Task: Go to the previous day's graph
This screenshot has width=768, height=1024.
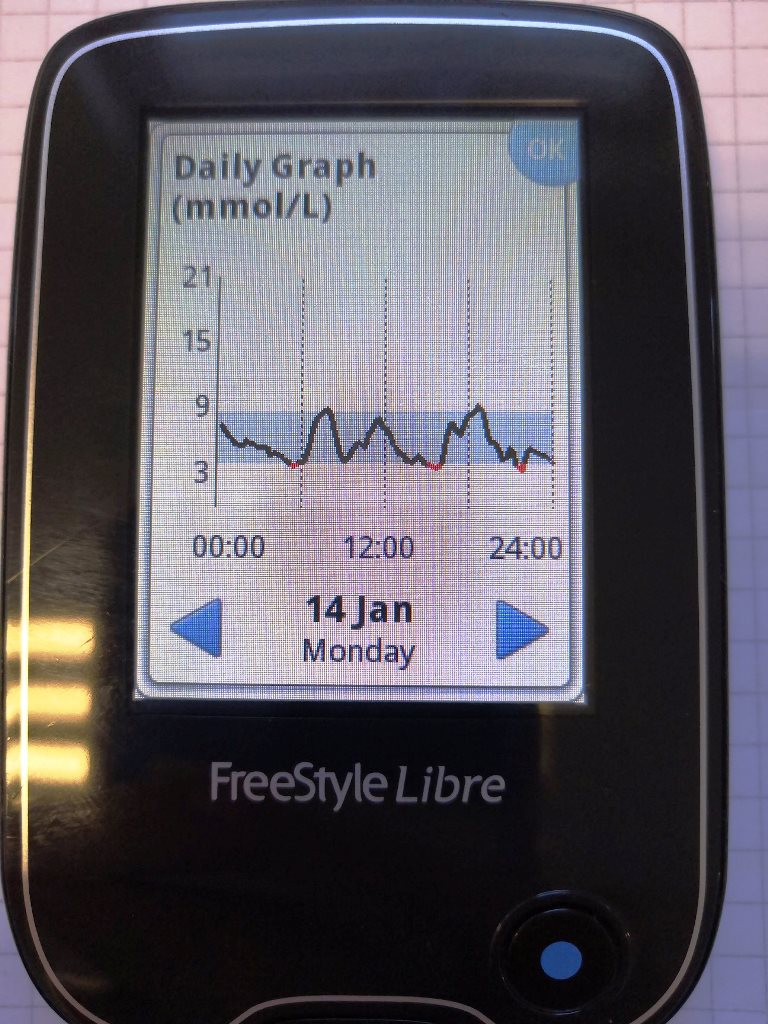Action: click(x=197, y=628)
